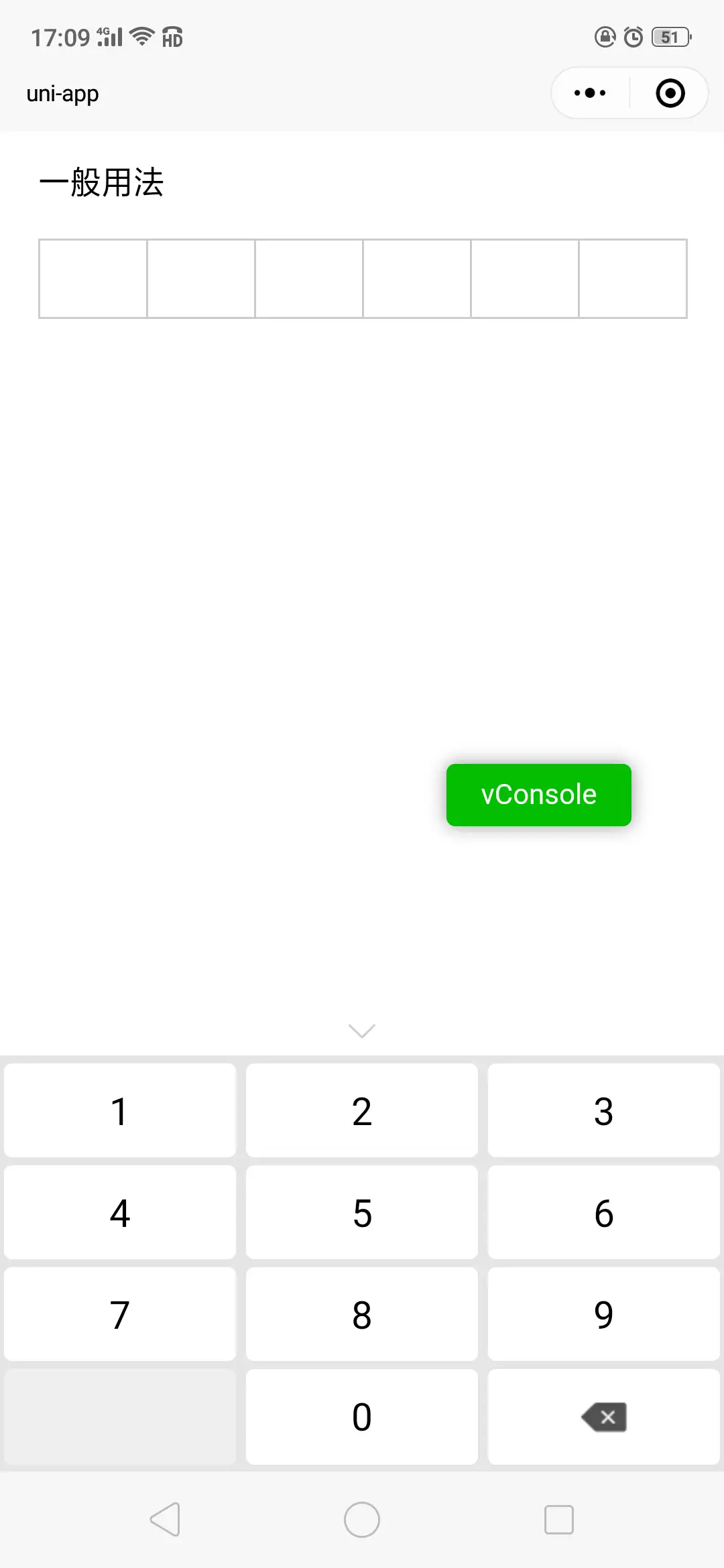Hit the 3 key on the keypad

coord(603,1111)
